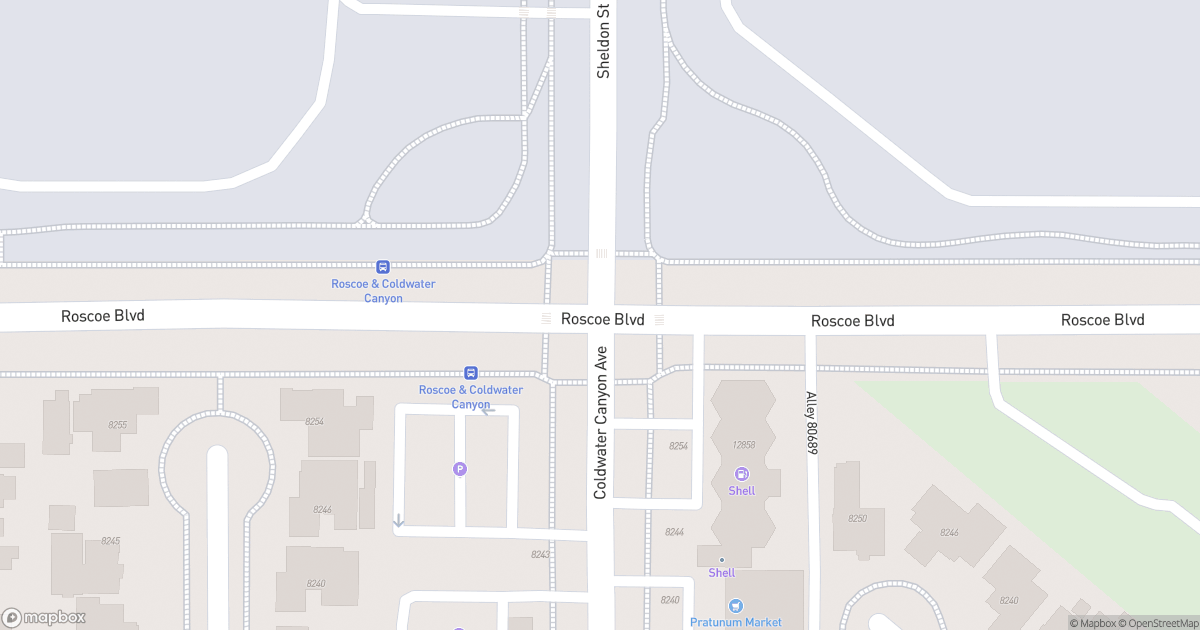Open the OpenStreetMap attribution link
The width and height of the screenshot is (1200, 630).
coord(1159,623)
